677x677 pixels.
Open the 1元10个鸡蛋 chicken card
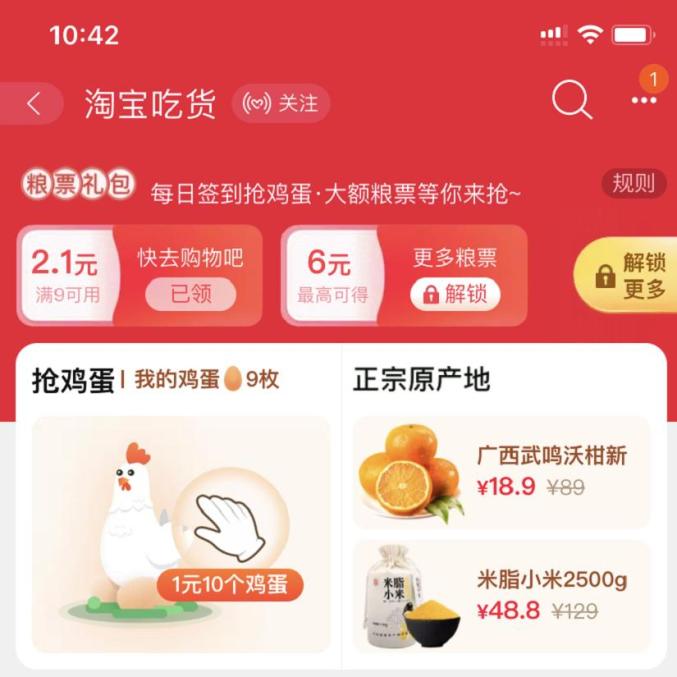[181, 520]
